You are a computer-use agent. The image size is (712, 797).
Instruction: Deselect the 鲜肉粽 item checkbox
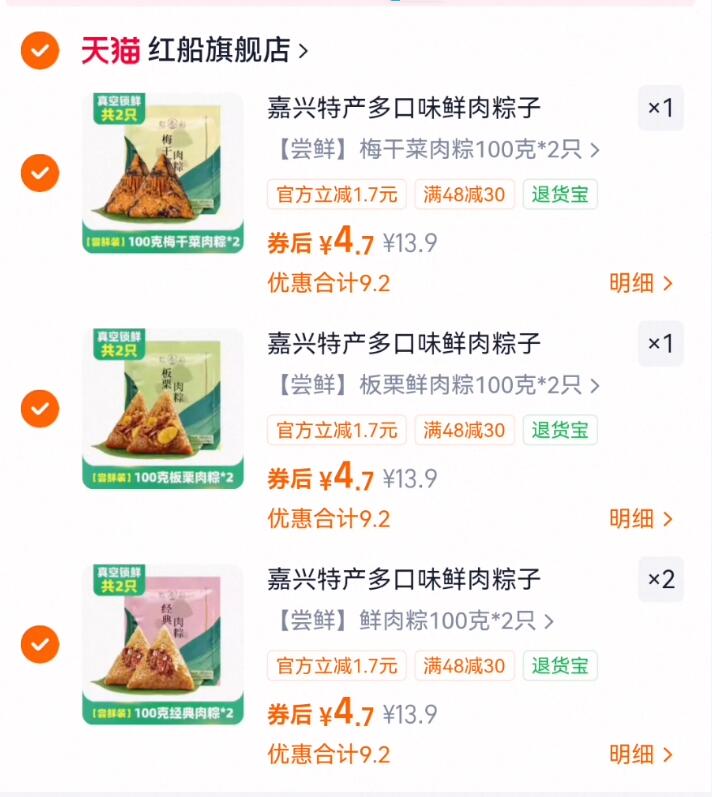[40, 644]
